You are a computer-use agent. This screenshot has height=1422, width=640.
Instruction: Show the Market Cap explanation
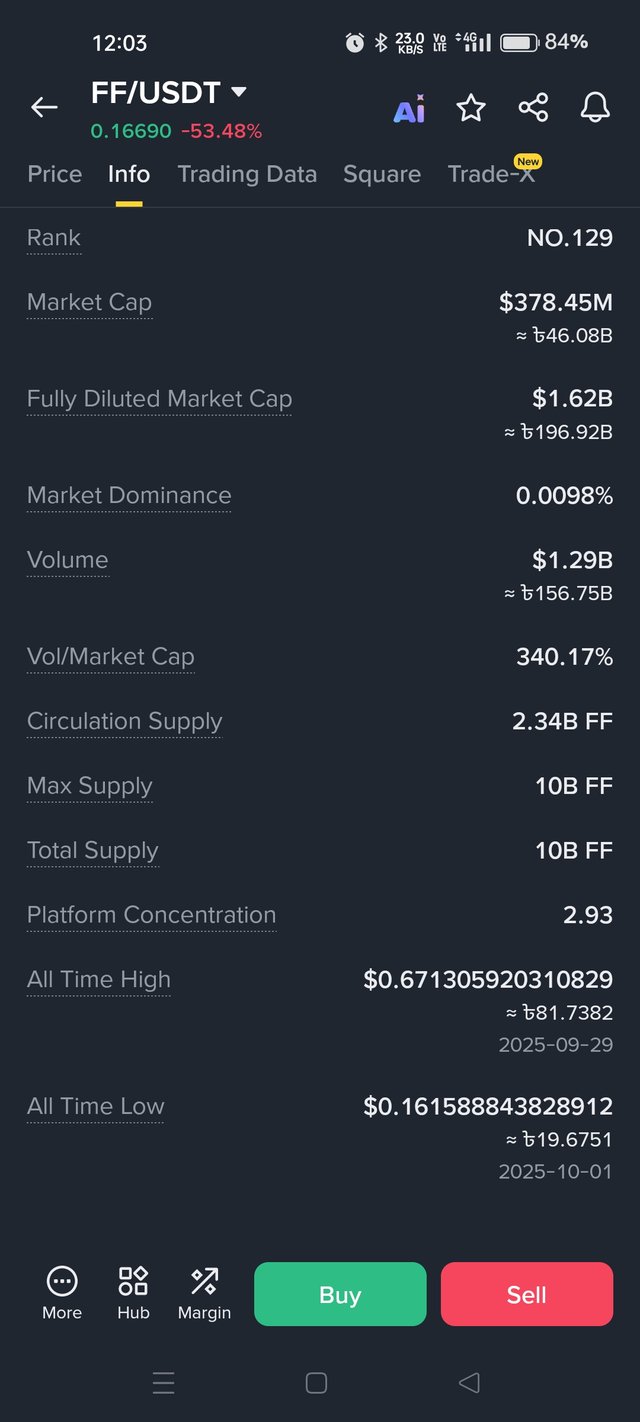tap(89, 302)
